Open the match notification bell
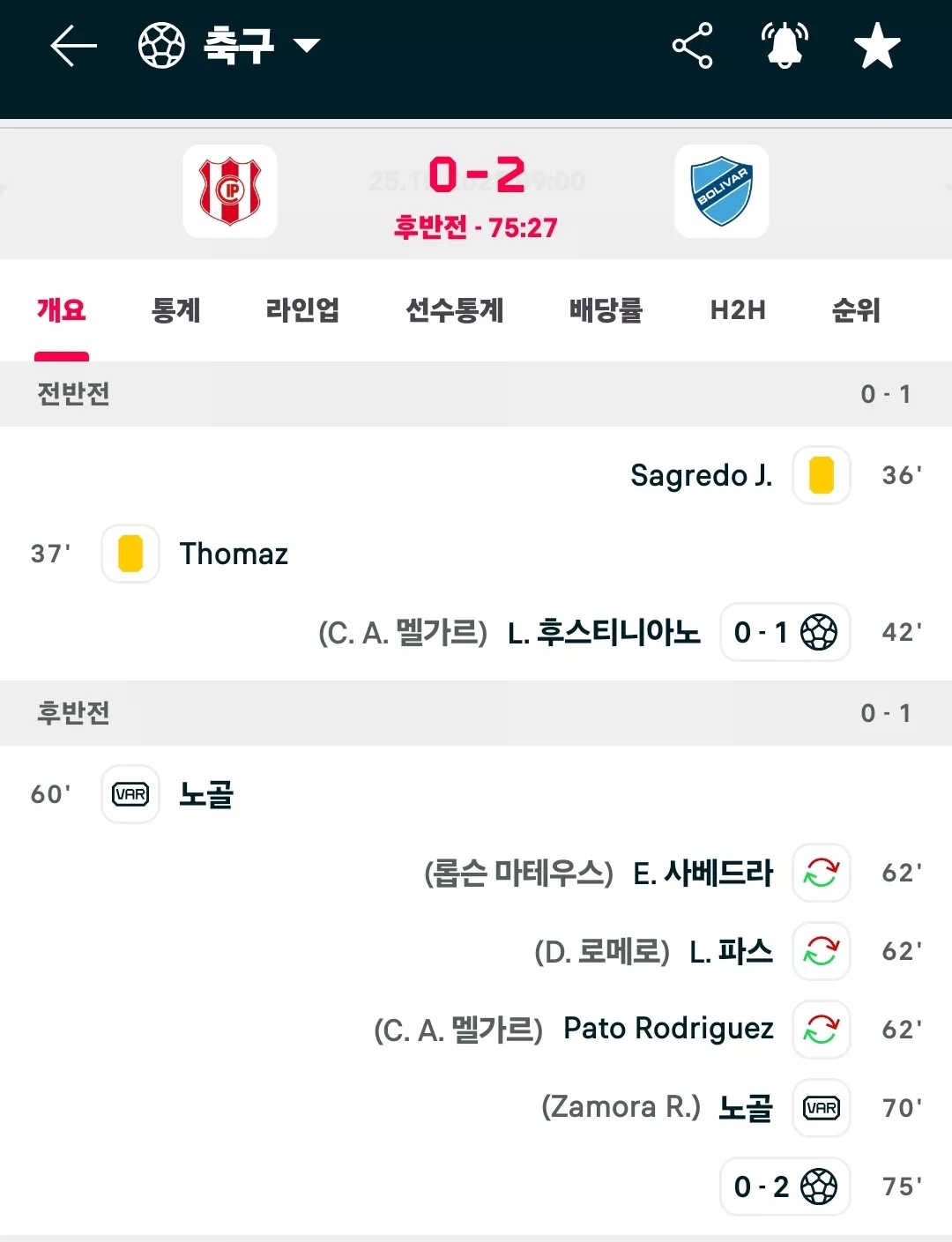Viewport: 952px width, 1242px height. click(x=785, y=46)
